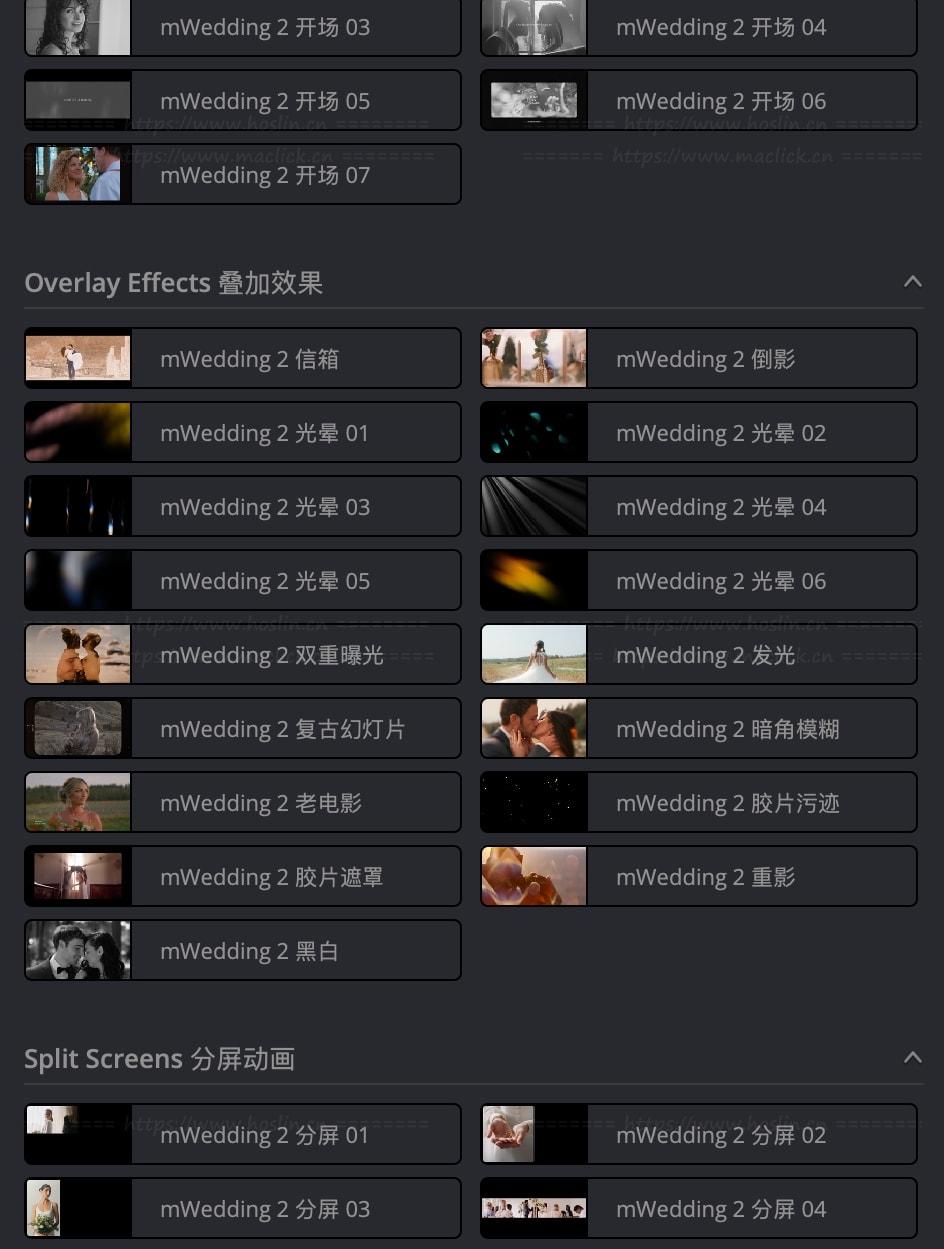Select mWedding 2 光晕 04 overlay
This screenshot has width=944, height=1249.
coord(699,507)
